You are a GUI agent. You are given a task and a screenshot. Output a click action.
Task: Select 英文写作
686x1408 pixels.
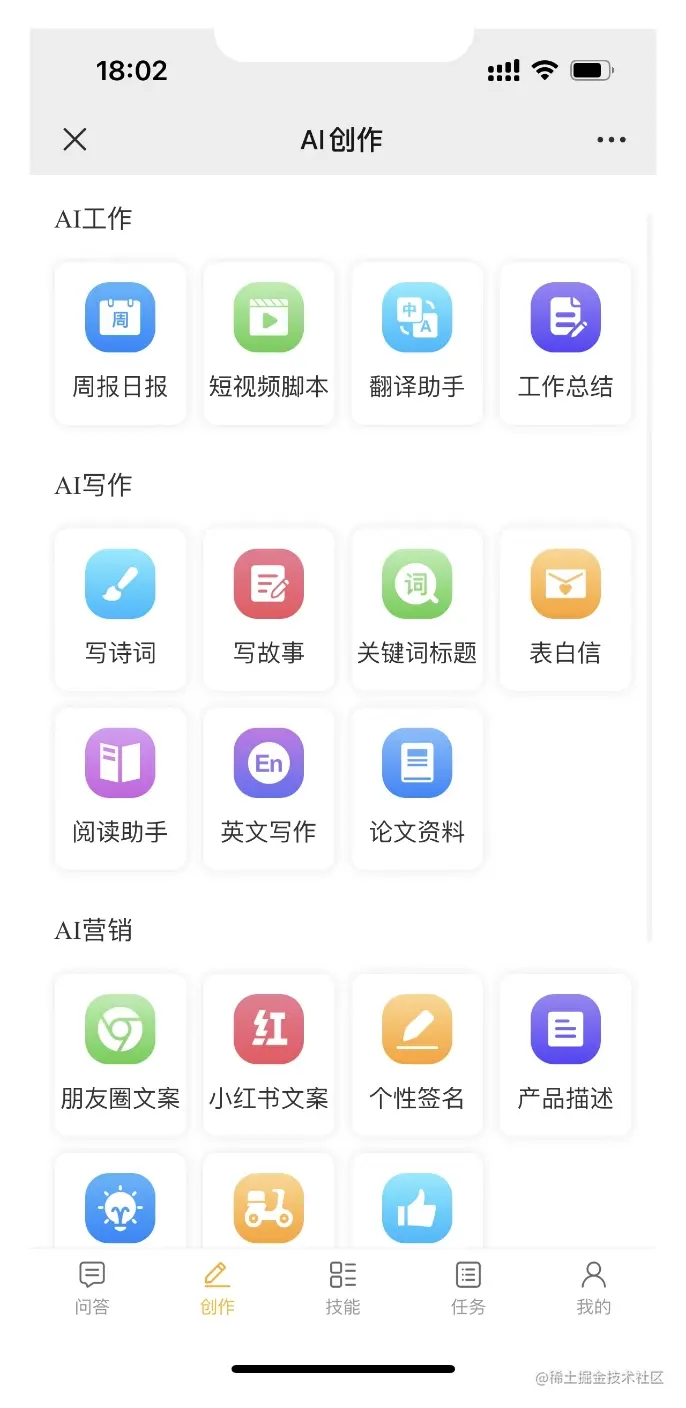coord(269,788)
